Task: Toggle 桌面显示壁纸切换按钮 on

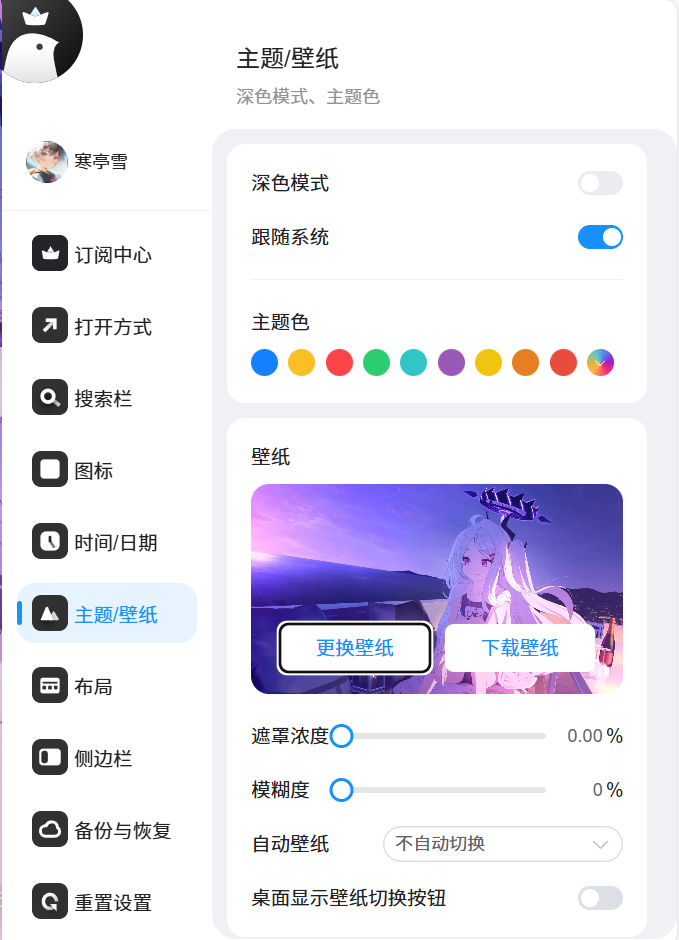Action: pyautogui.click(x=600, y=898)
